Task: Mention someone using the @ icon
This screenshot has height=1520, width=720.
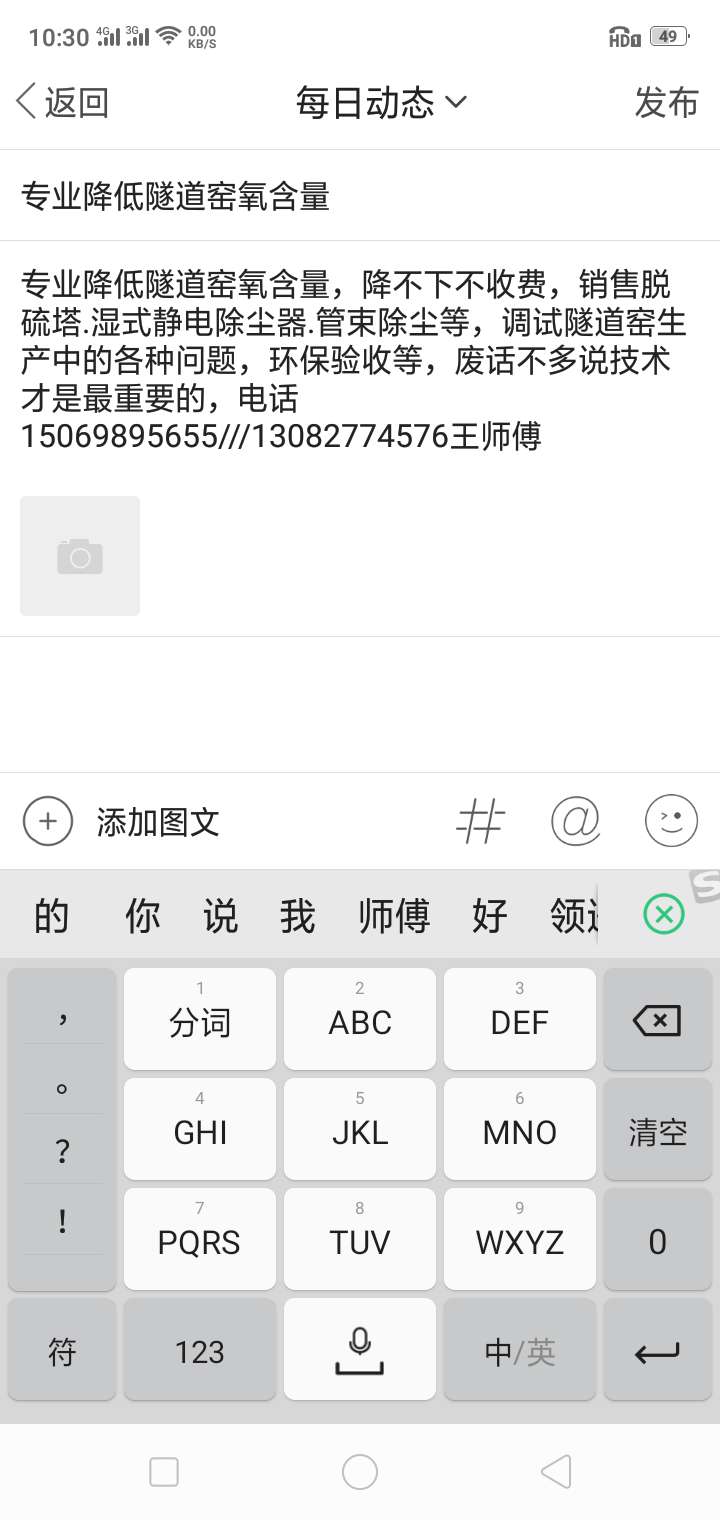Action: [576, 822]
